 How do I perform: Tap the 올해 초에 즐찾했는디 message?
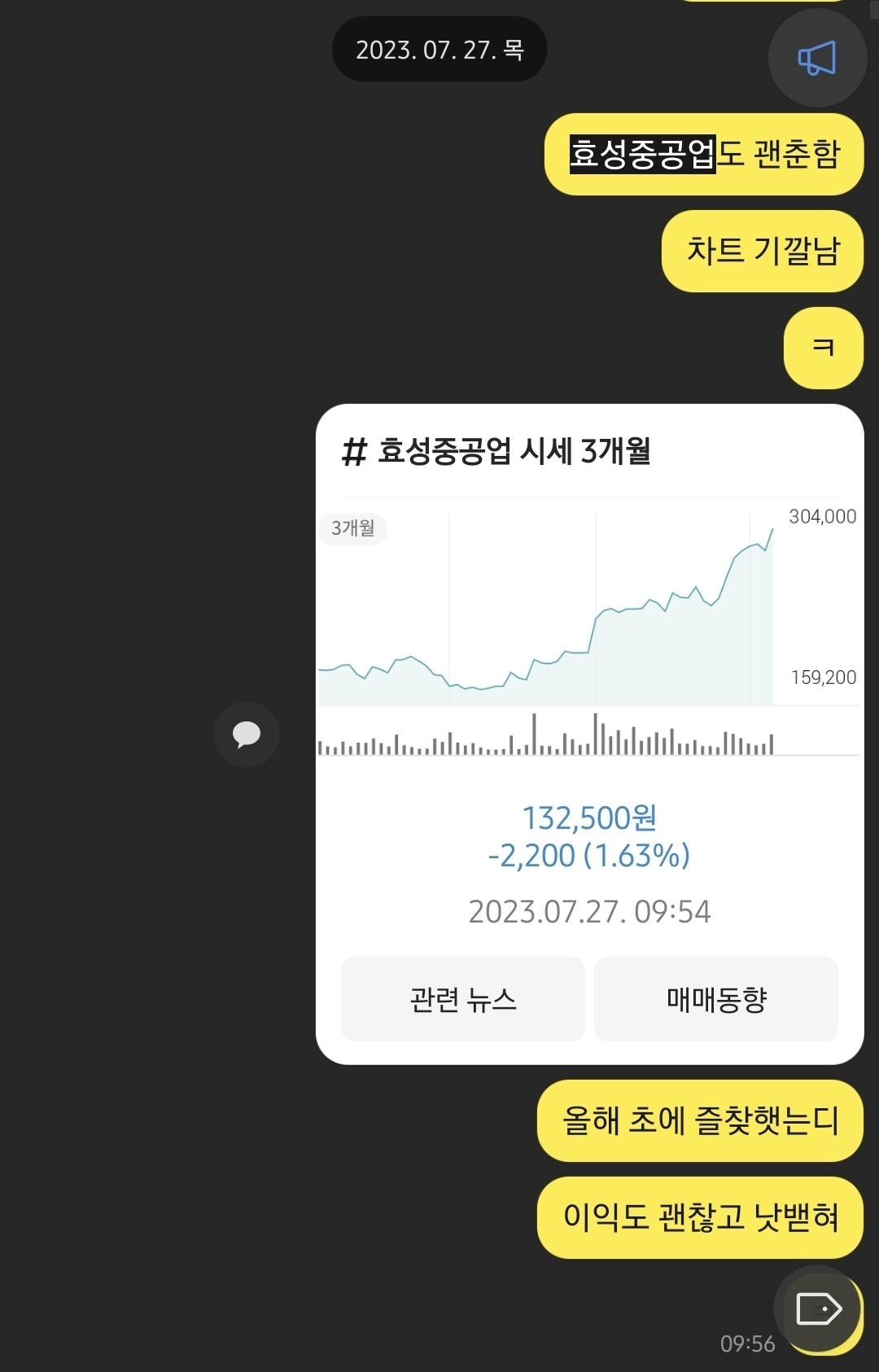pyautogui.click(x=701, y=1121)
